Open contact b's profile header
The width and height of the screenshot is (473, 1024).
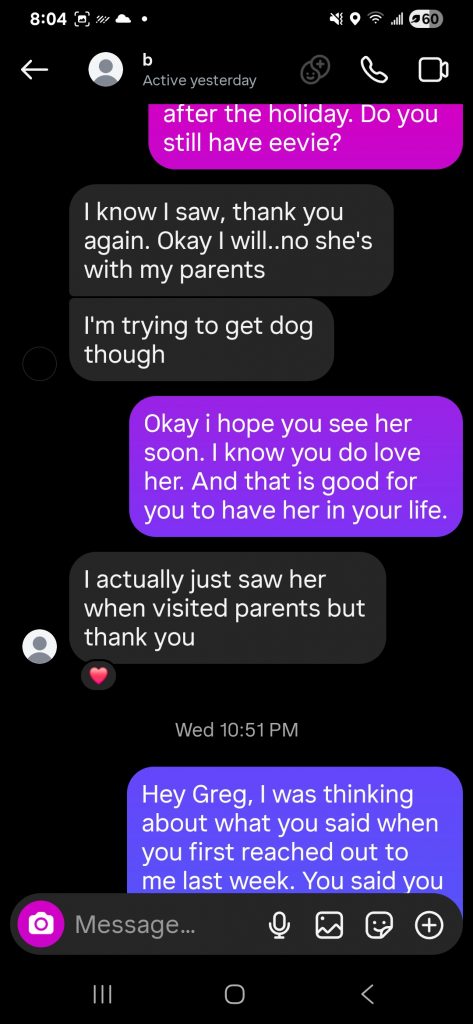pyautogui.click(x=172, y=70)
